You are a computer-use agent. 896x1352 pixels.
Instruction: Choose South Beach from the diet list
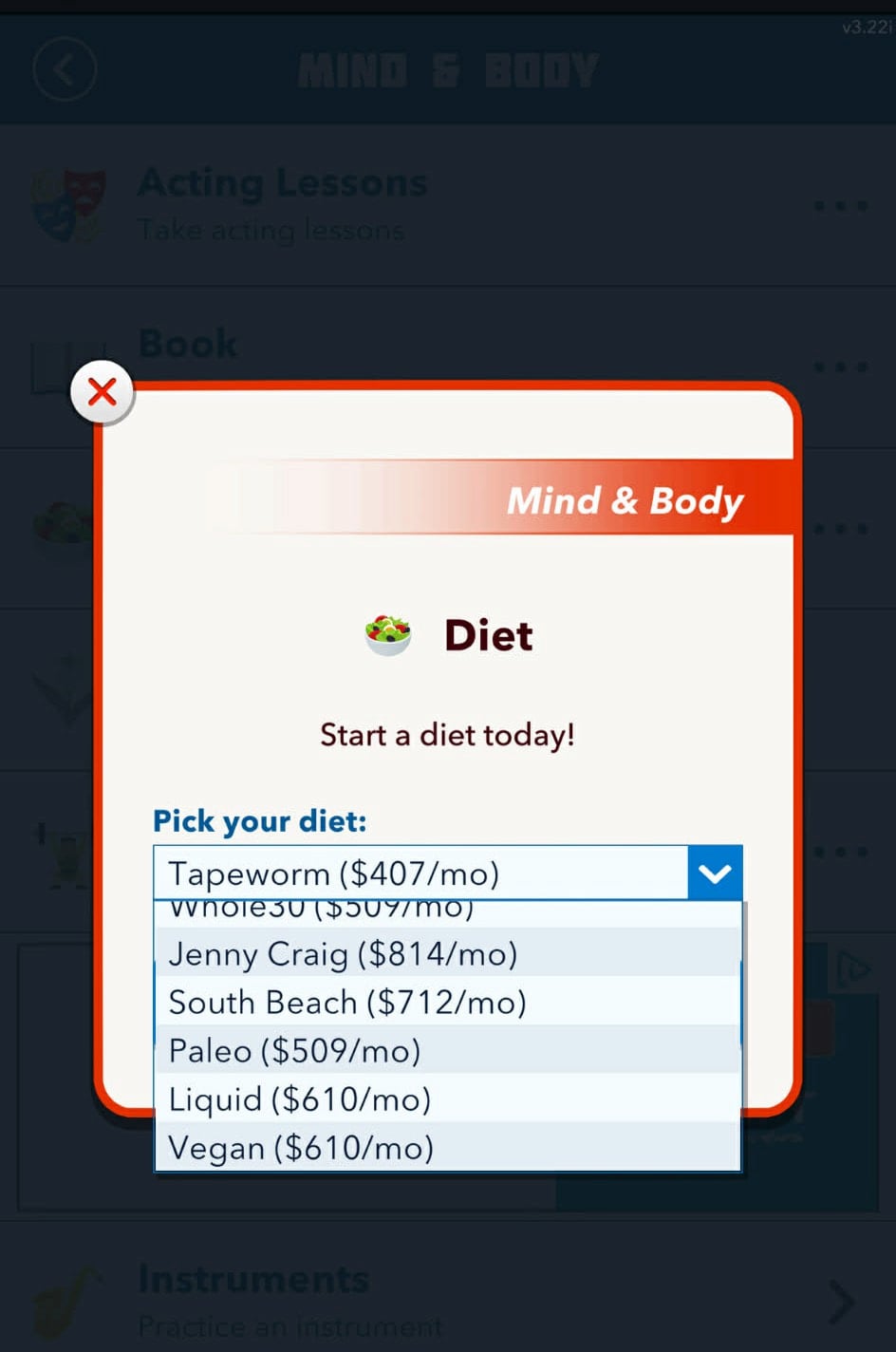click(446, 1003)
